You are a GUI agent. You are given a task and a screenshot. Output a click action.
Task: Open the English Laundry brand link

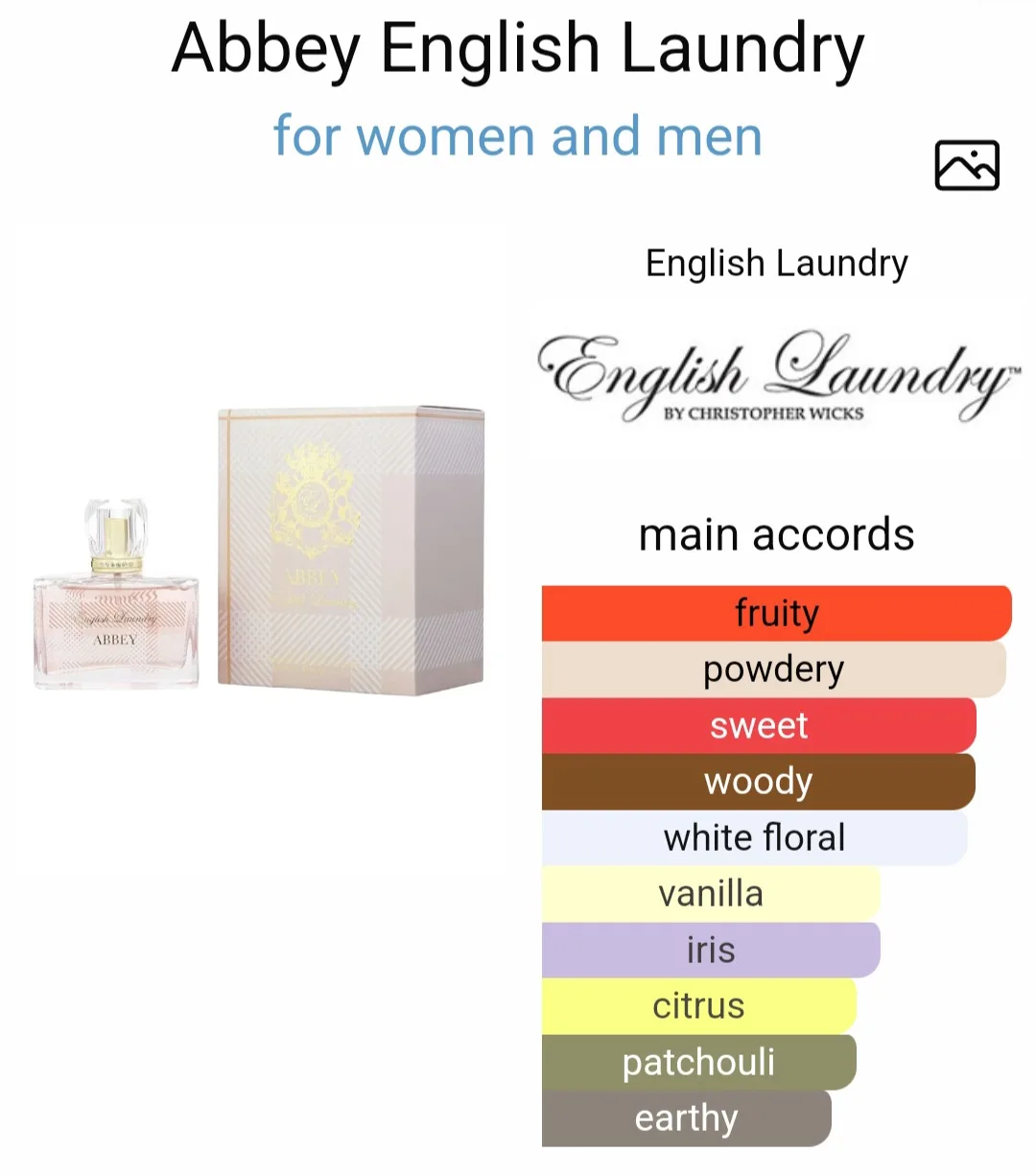pyautogui.click(x=775, y=263)
